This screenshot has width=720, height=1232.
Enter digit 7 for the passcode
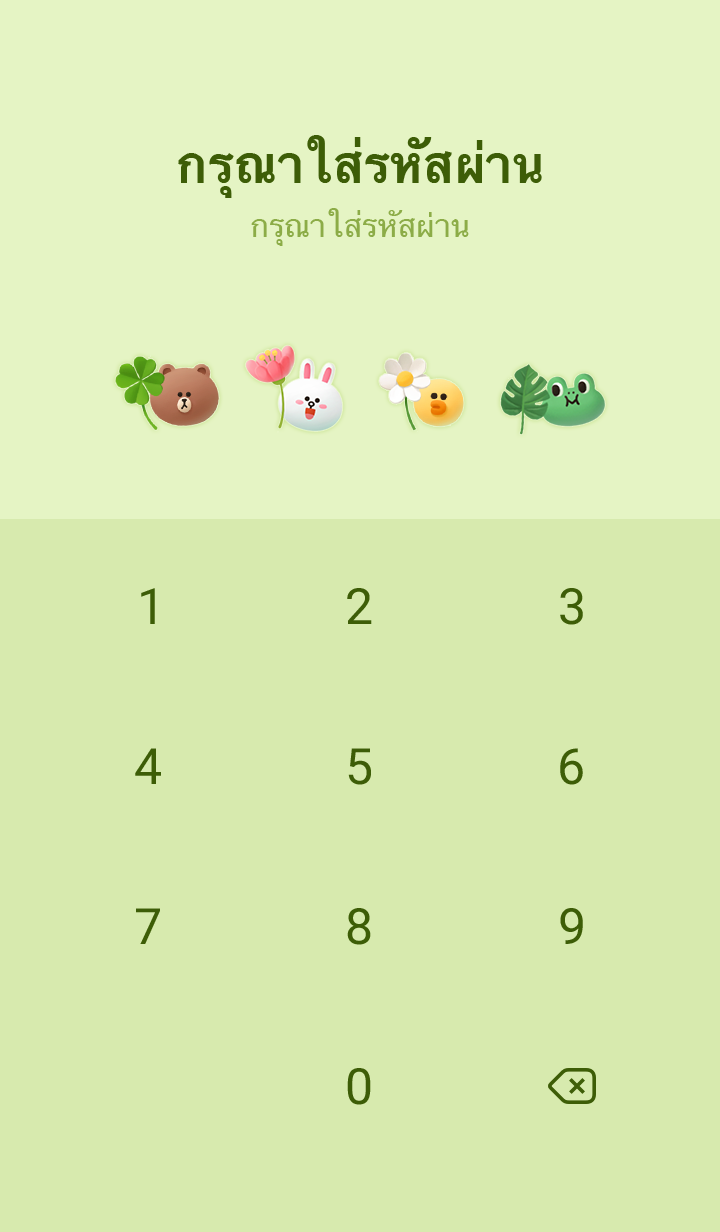pos(148,927)
